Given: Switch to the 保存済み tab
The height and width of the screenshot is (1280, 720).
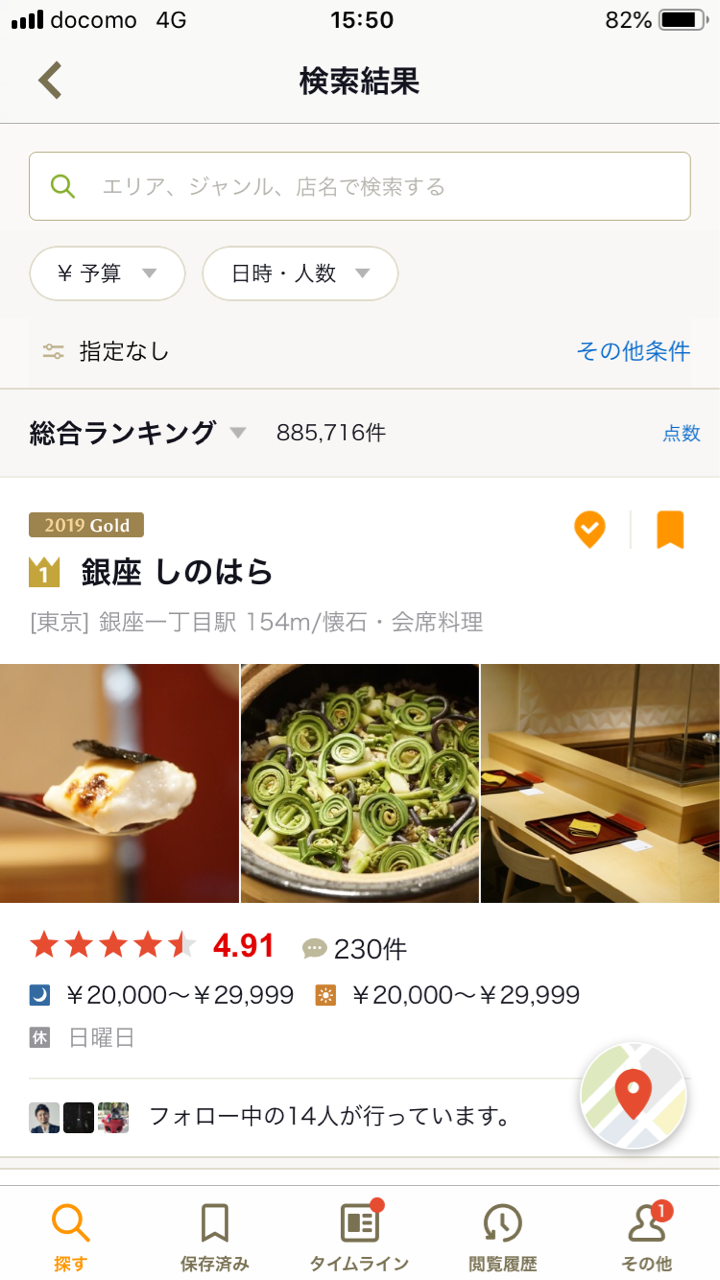Looking at the screenshot, I should [x=215, y=1236].
